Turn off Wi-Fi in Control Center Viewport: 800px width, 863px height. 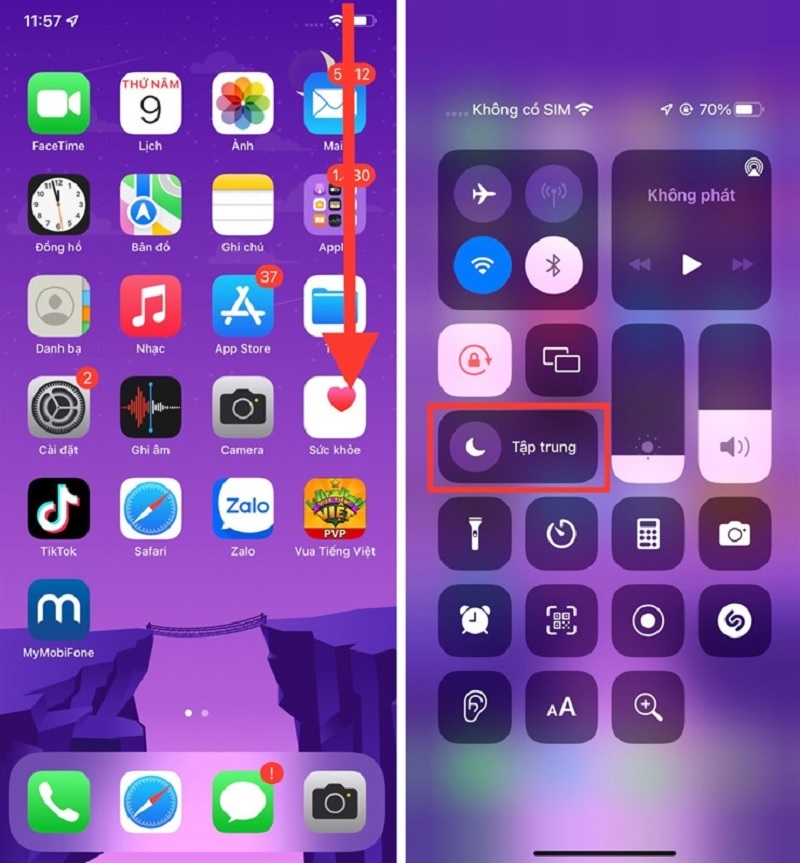(x=483, y=267)
